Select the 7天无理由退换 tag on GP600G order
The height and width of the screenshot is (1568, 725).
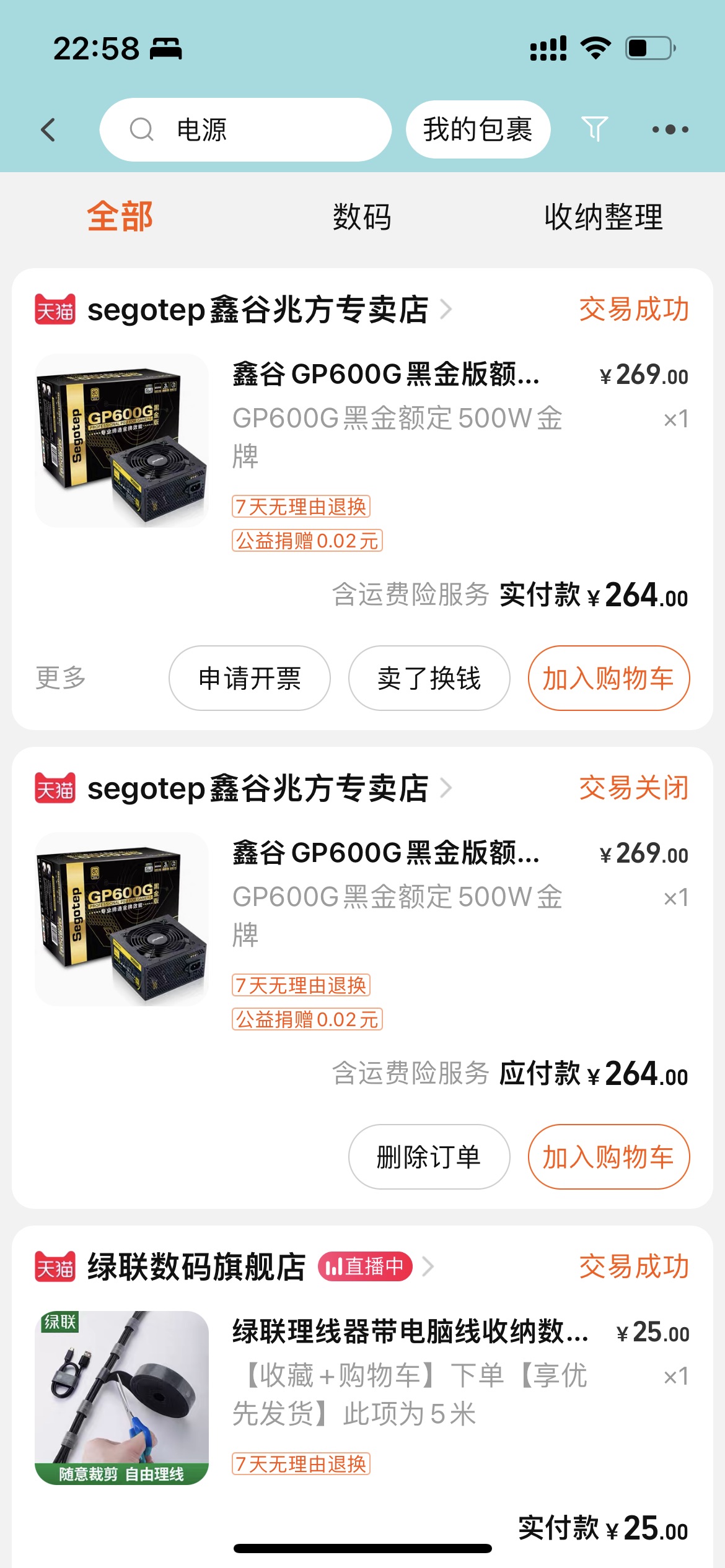[x=302, y=507]
